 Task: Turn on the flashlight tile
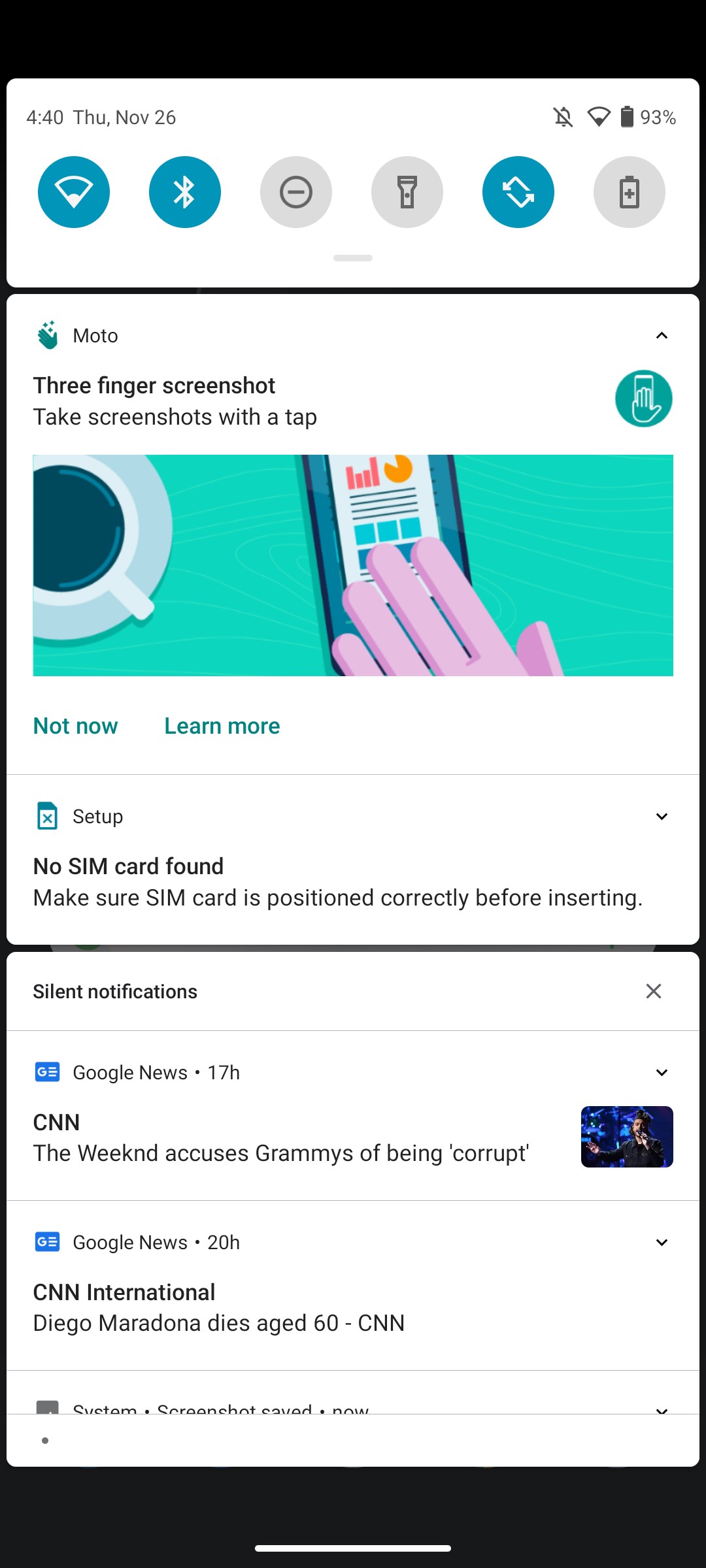[x=407, y=192]
